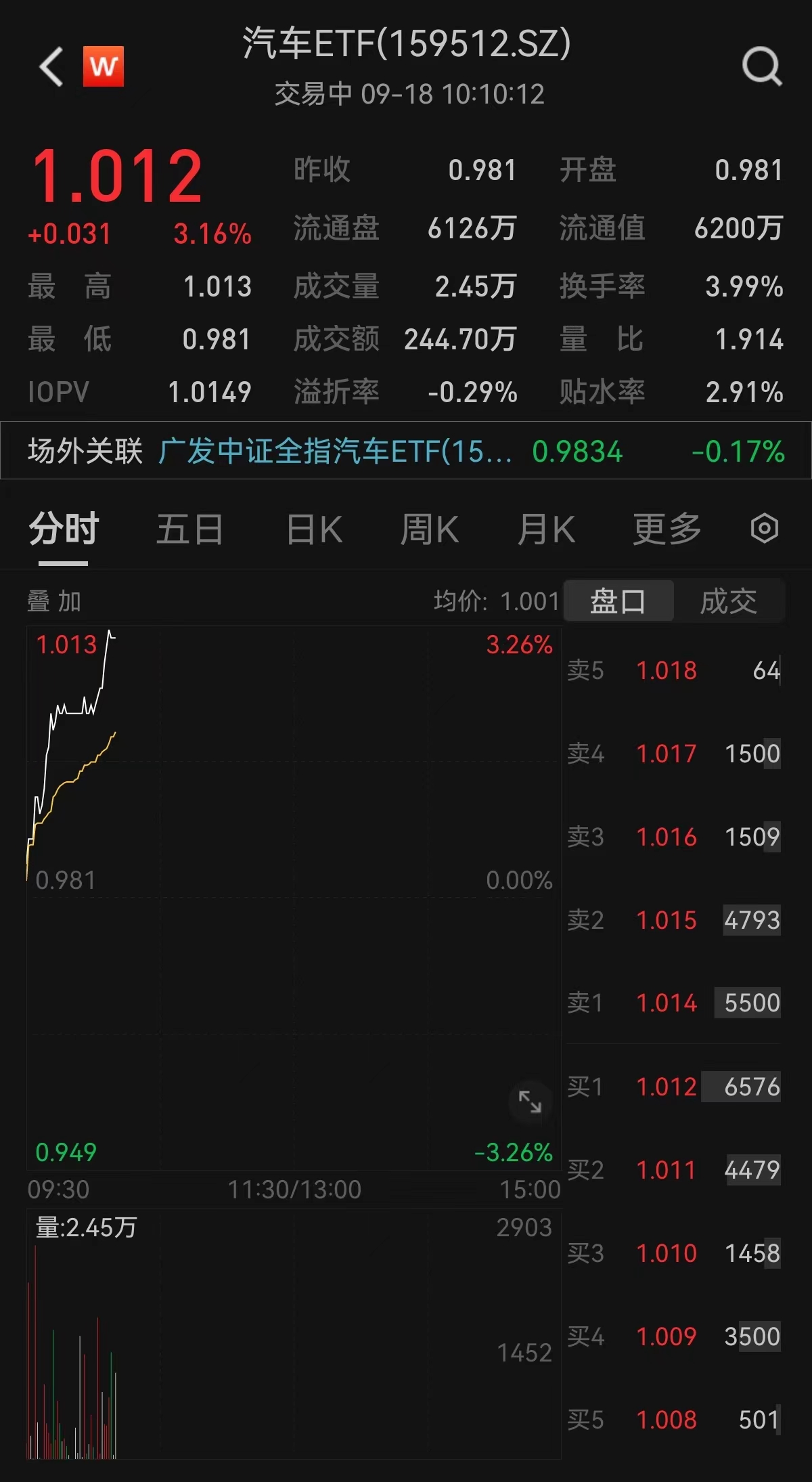The width and height of the screenshot is (812, 1482).
Task: Switch to the 五日 five-day chart tab
Action: tap(191, 530)
